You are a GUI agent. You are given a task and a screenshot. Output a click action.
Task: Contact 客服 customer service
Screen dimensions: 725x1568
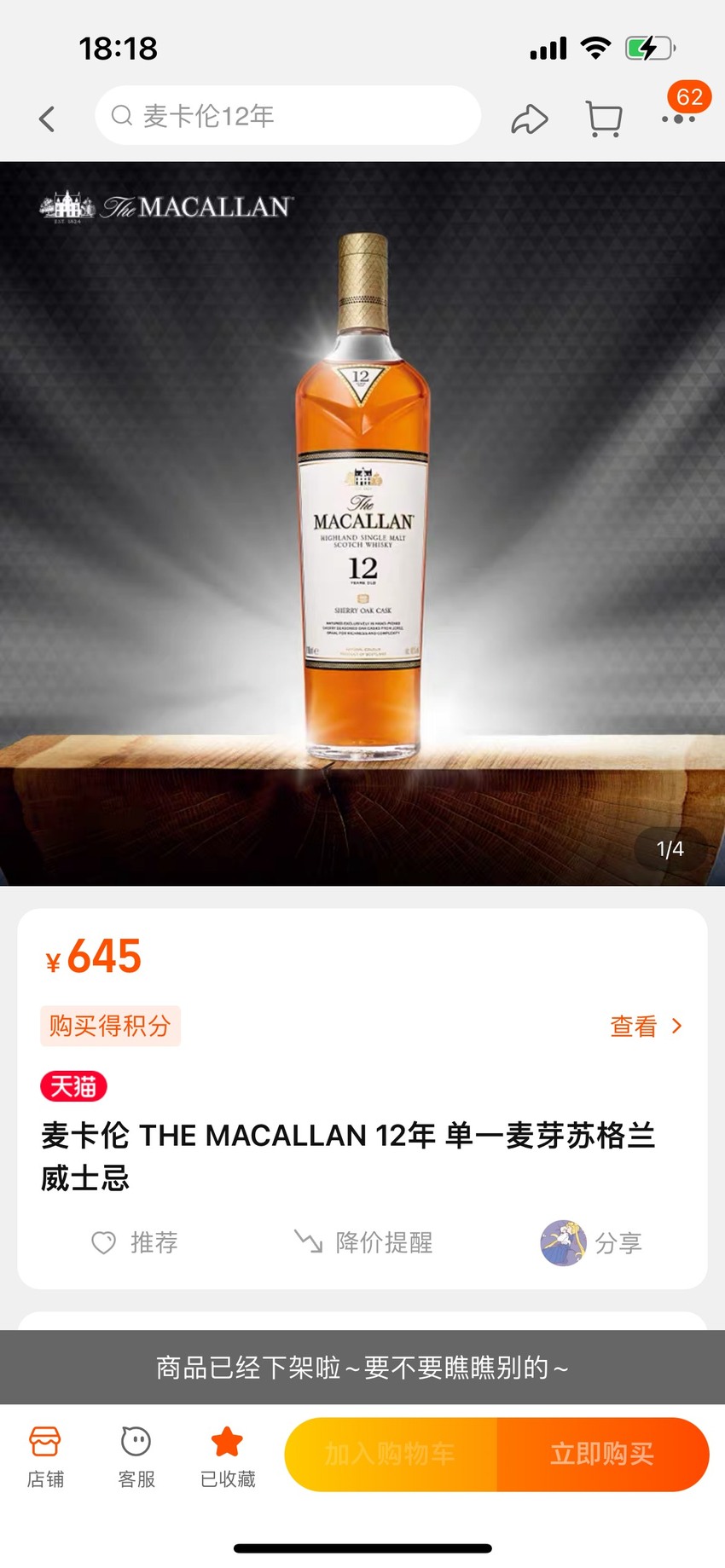point(136,1456)
